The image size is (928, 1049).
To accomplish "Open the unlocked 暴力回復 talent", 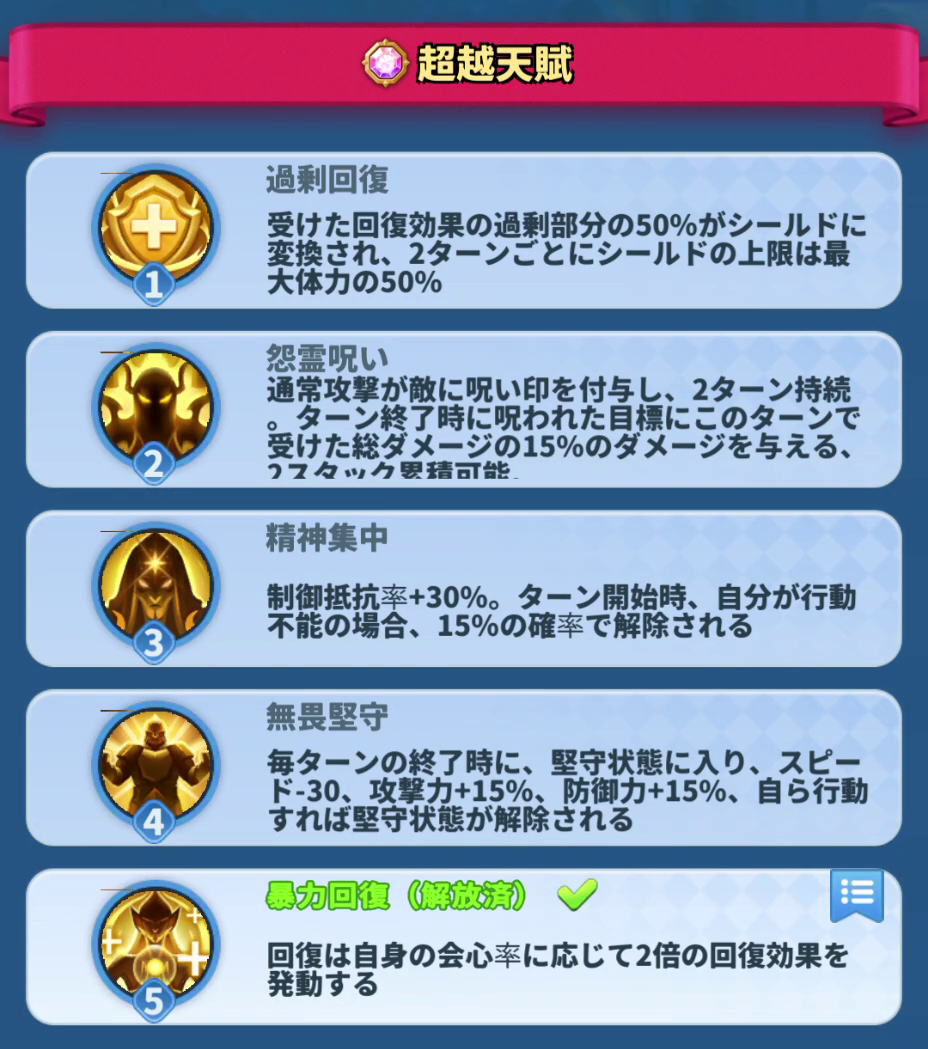I will 463,946.
